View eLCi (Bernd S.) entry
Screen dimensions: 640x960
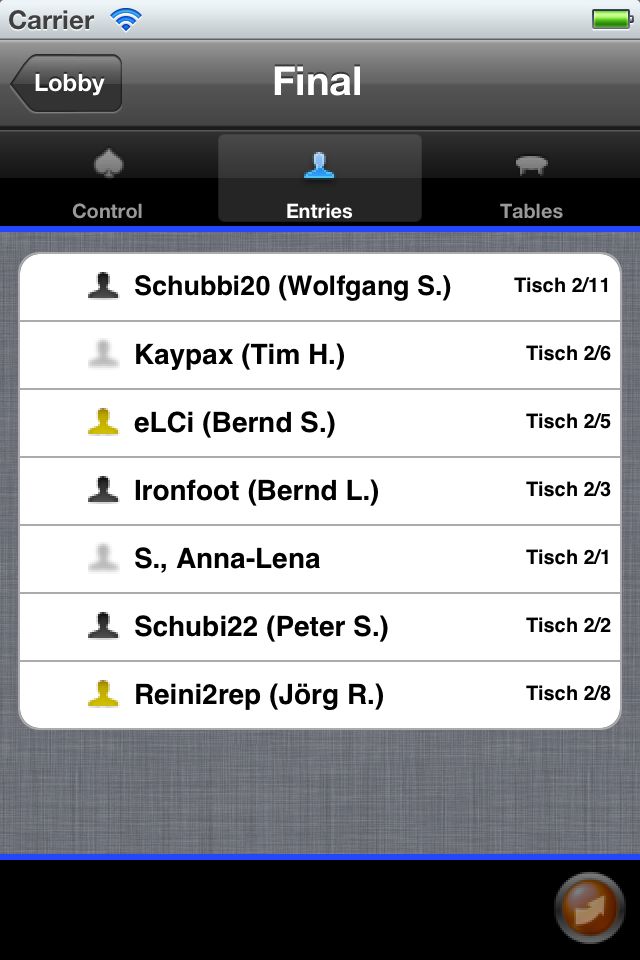[x=320, y=423]
